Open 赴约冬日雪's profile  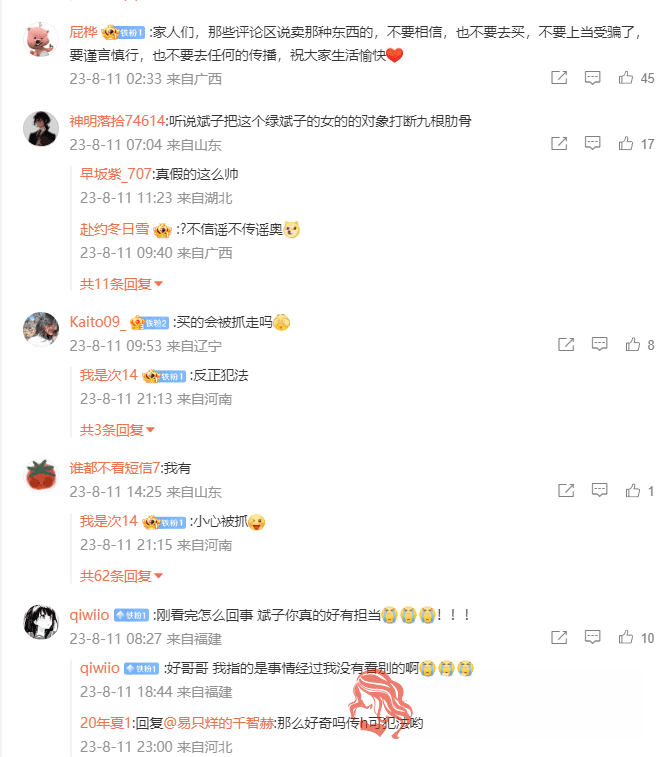click(114, 229)
